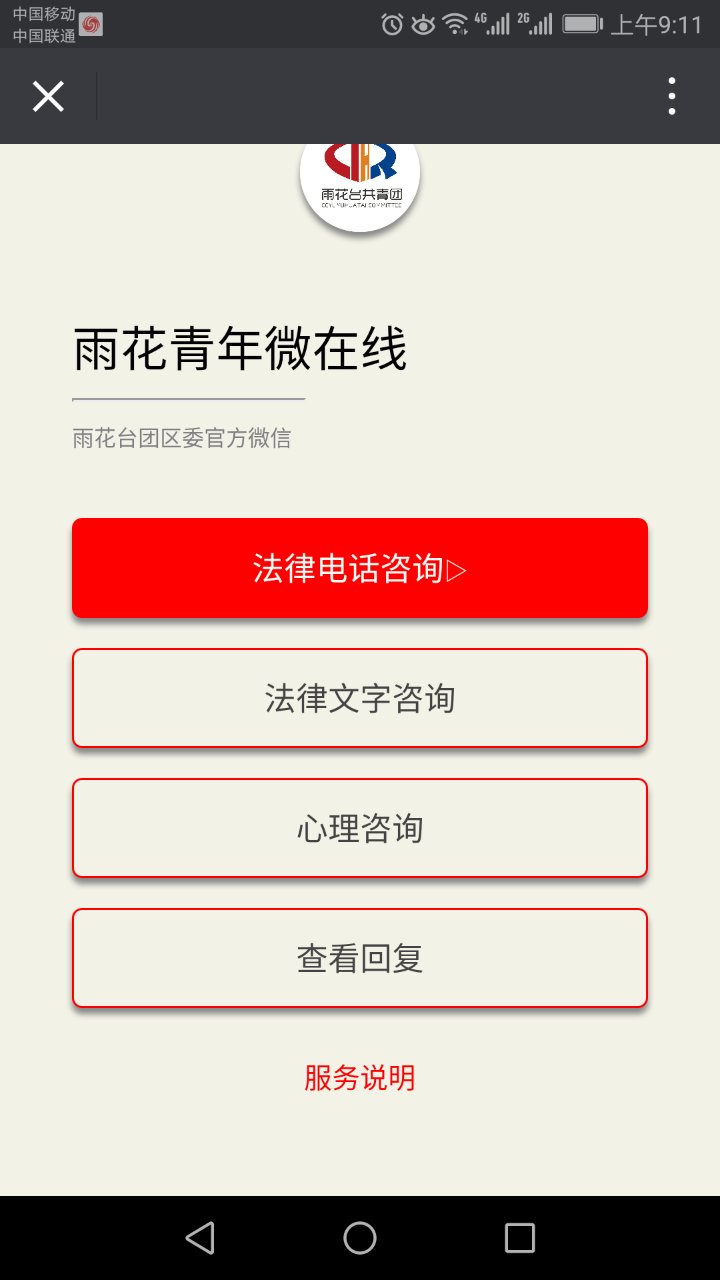The height and width of the screenshot is (1280, 720).
Task: Open the 服务说明 link
Action: tap(360, 1078)
